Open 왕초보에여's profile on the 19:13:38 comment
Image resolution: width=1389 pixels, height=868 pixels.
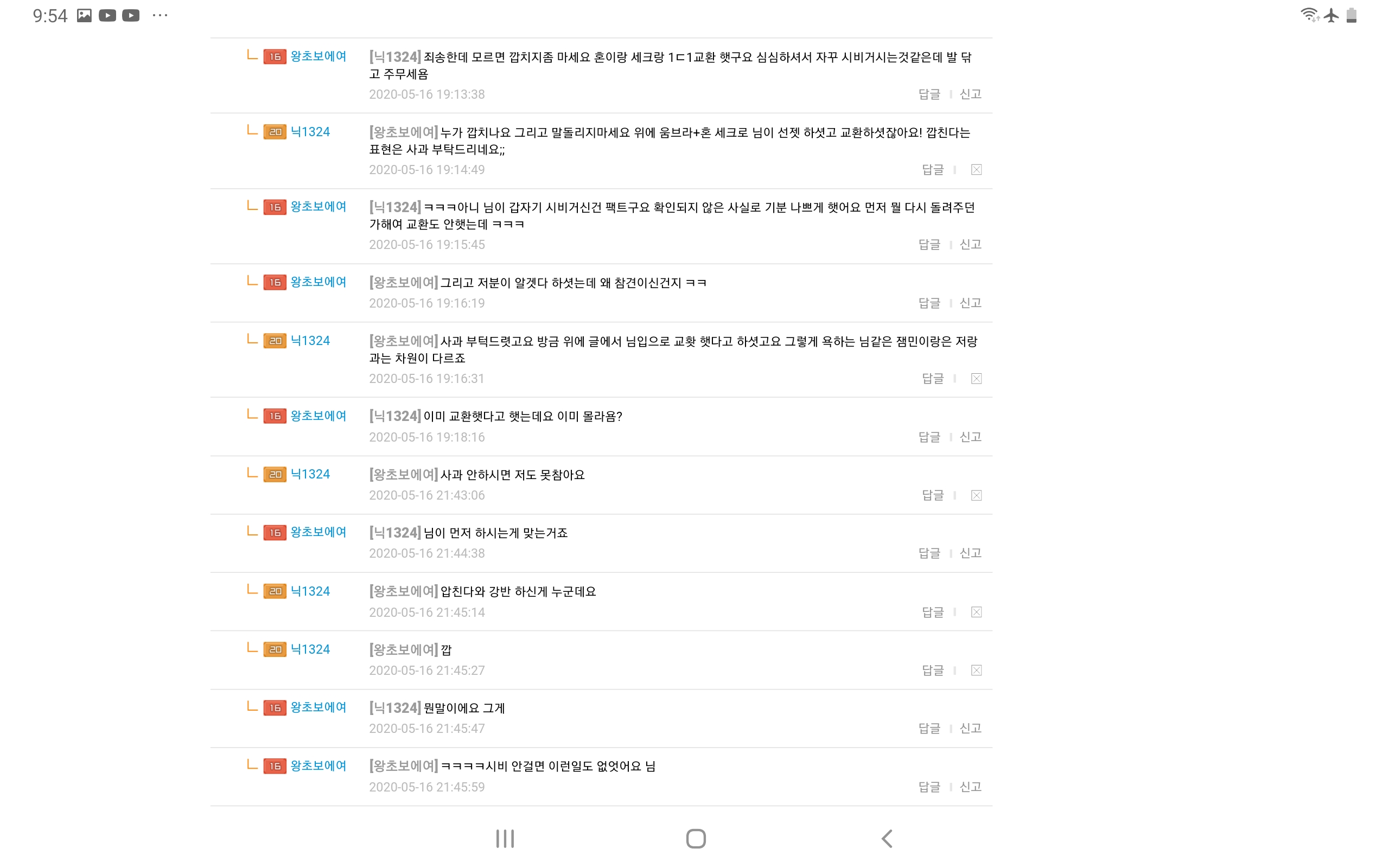(x=318, y=56)
